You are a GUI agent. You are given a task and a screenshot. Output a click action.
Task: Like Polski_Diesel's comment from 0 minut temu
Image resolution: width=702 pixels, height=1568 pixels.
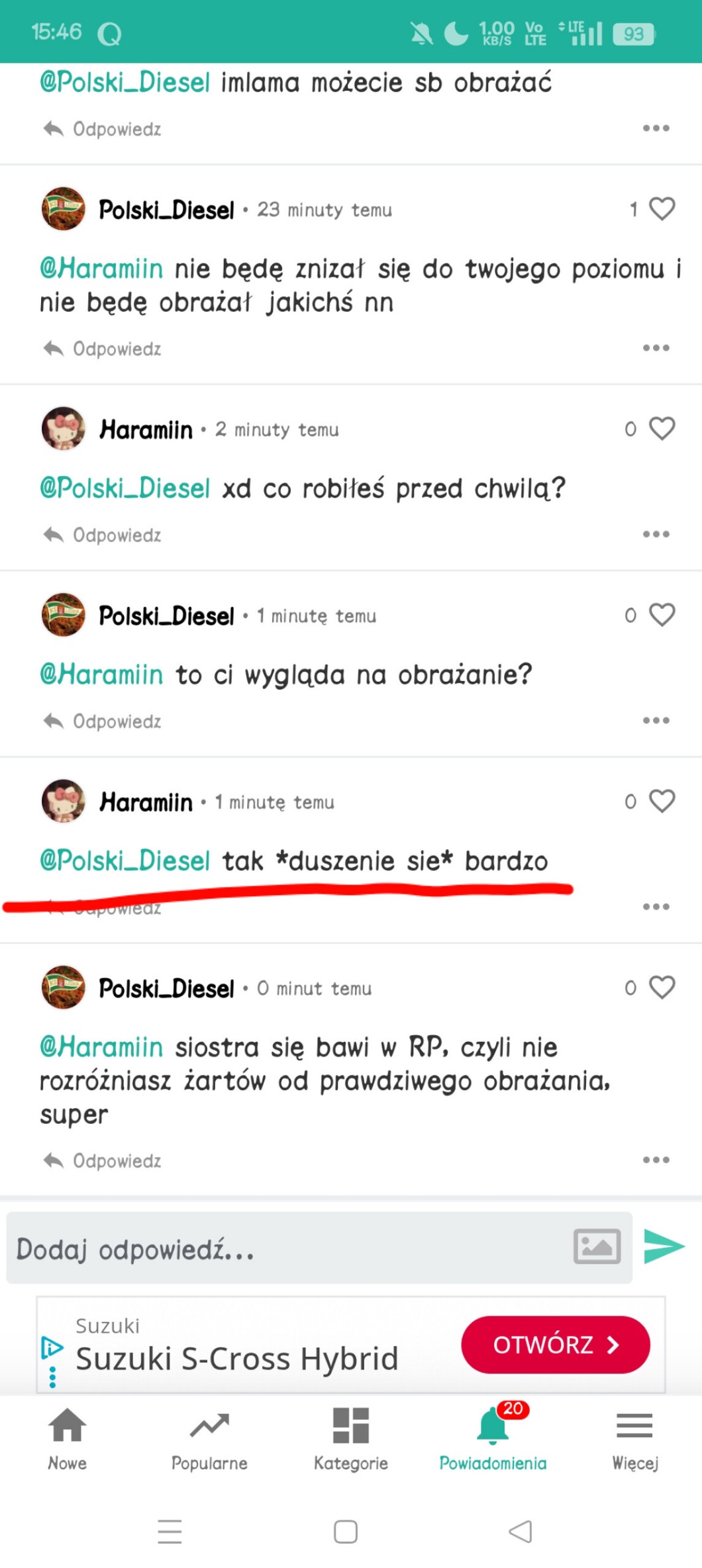[x=662, y=988]
